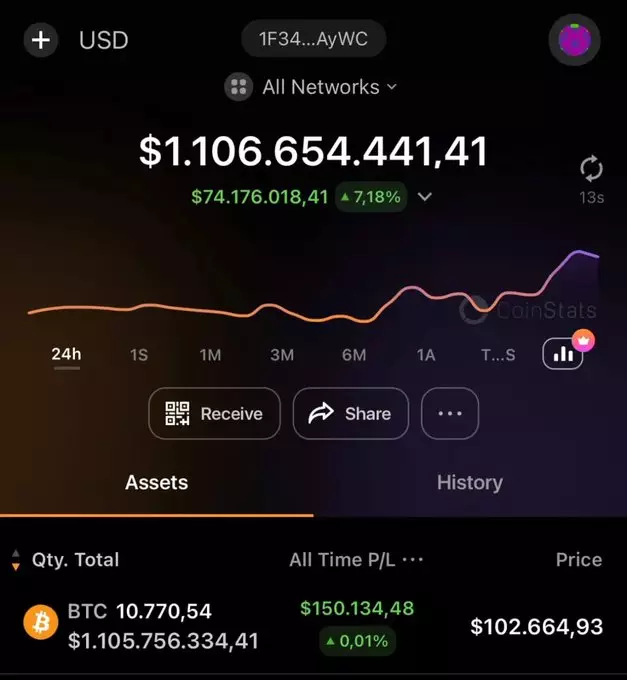This screenshot has height=680, width=627.
Task: Show the 3M chart range
Action: pos(282,354)
